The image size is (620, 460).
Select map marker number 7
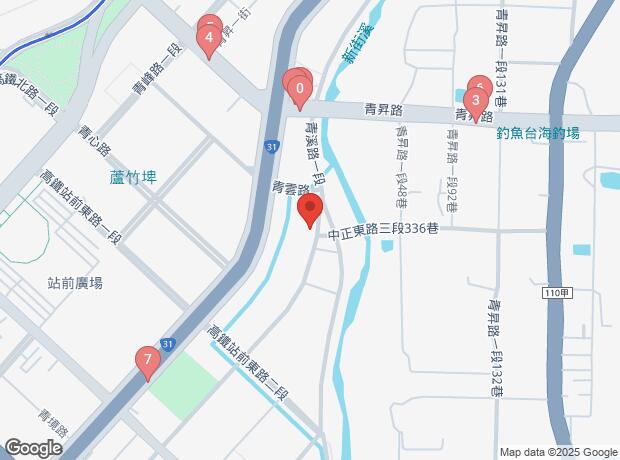[148, 360]
